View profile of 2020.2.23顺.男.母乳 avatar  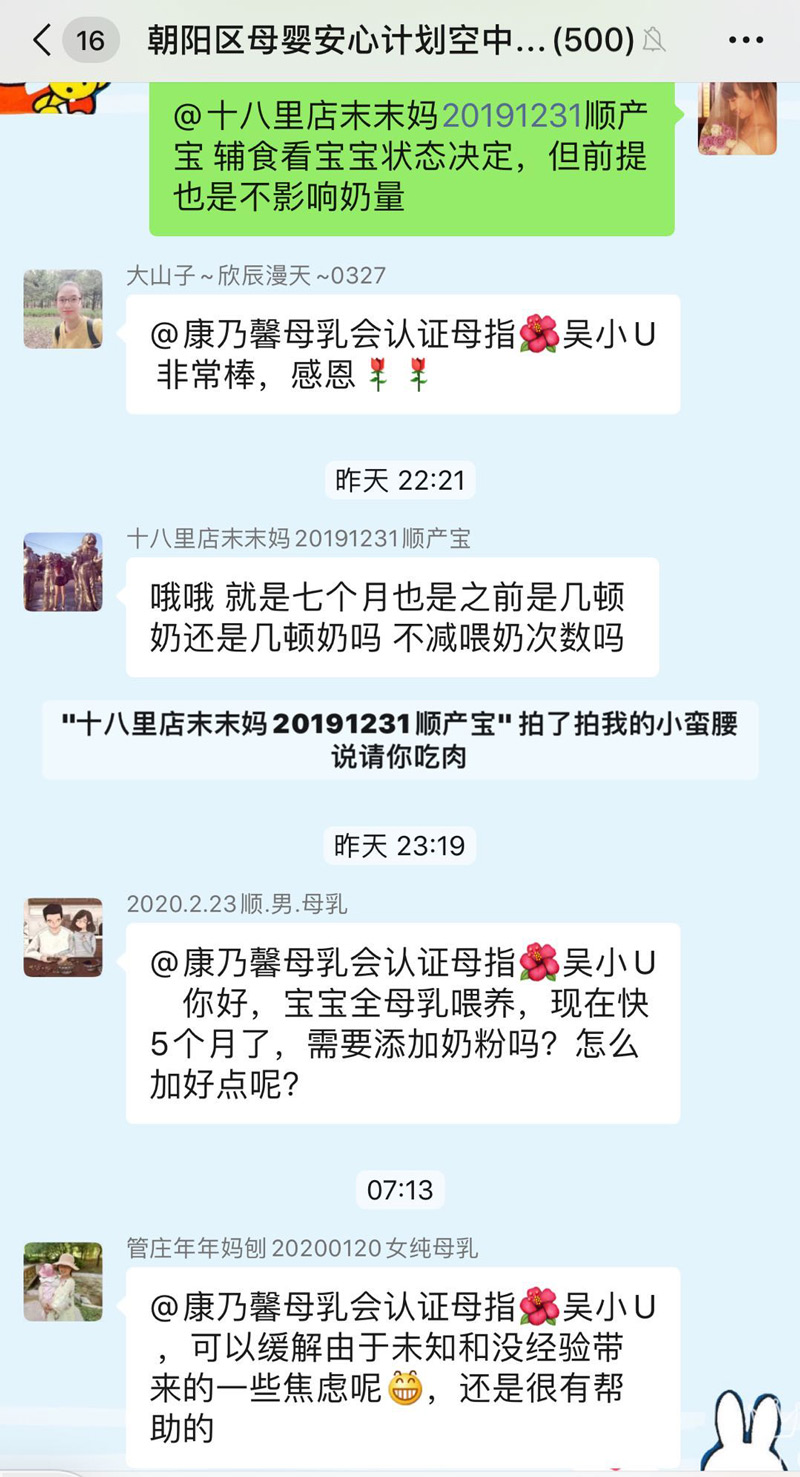63,937
